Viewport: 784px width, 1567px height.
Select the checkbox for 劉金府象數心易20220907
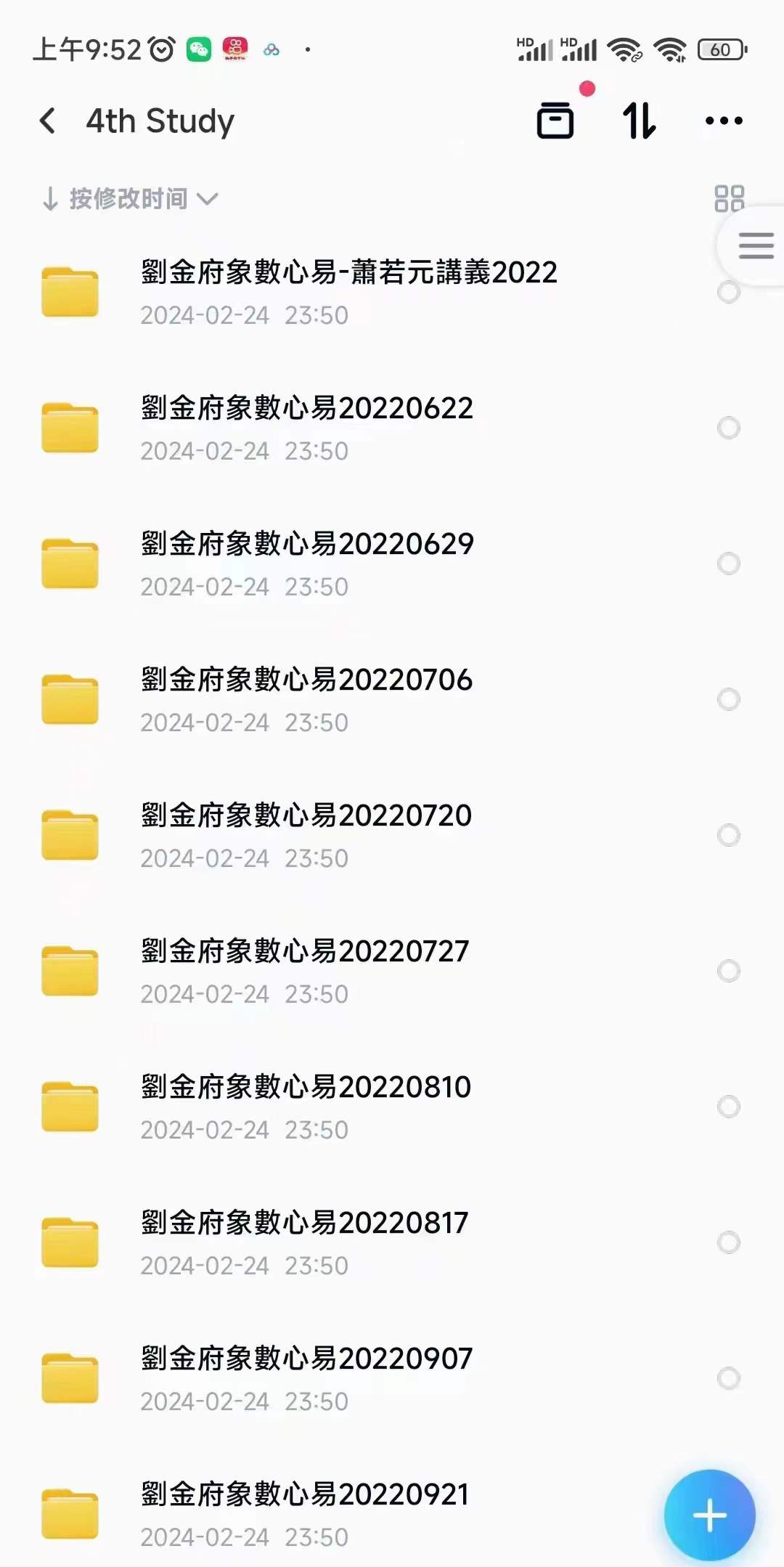point(728,1378)
